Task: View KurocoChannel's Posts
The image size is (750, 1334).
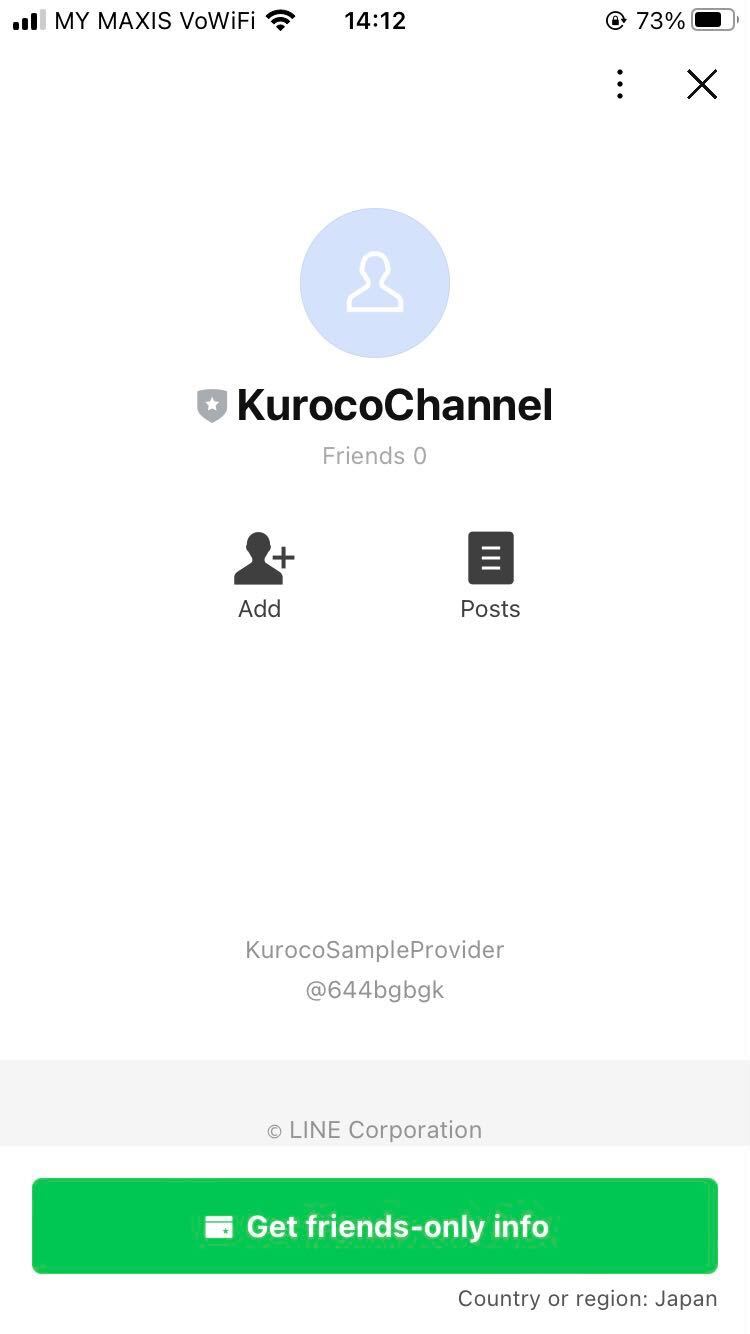Action: (490, 575)
